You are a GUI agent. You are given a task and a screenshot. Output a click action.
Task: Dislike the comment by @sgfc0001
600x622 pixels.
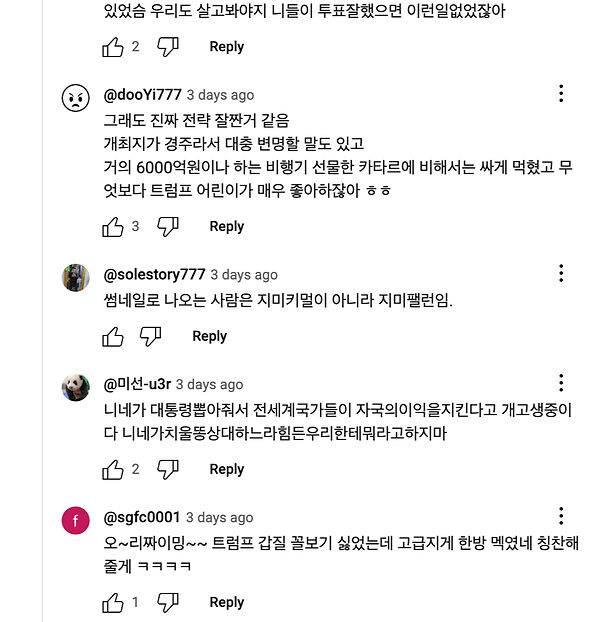pyautogui.click(x=168, y=602)
